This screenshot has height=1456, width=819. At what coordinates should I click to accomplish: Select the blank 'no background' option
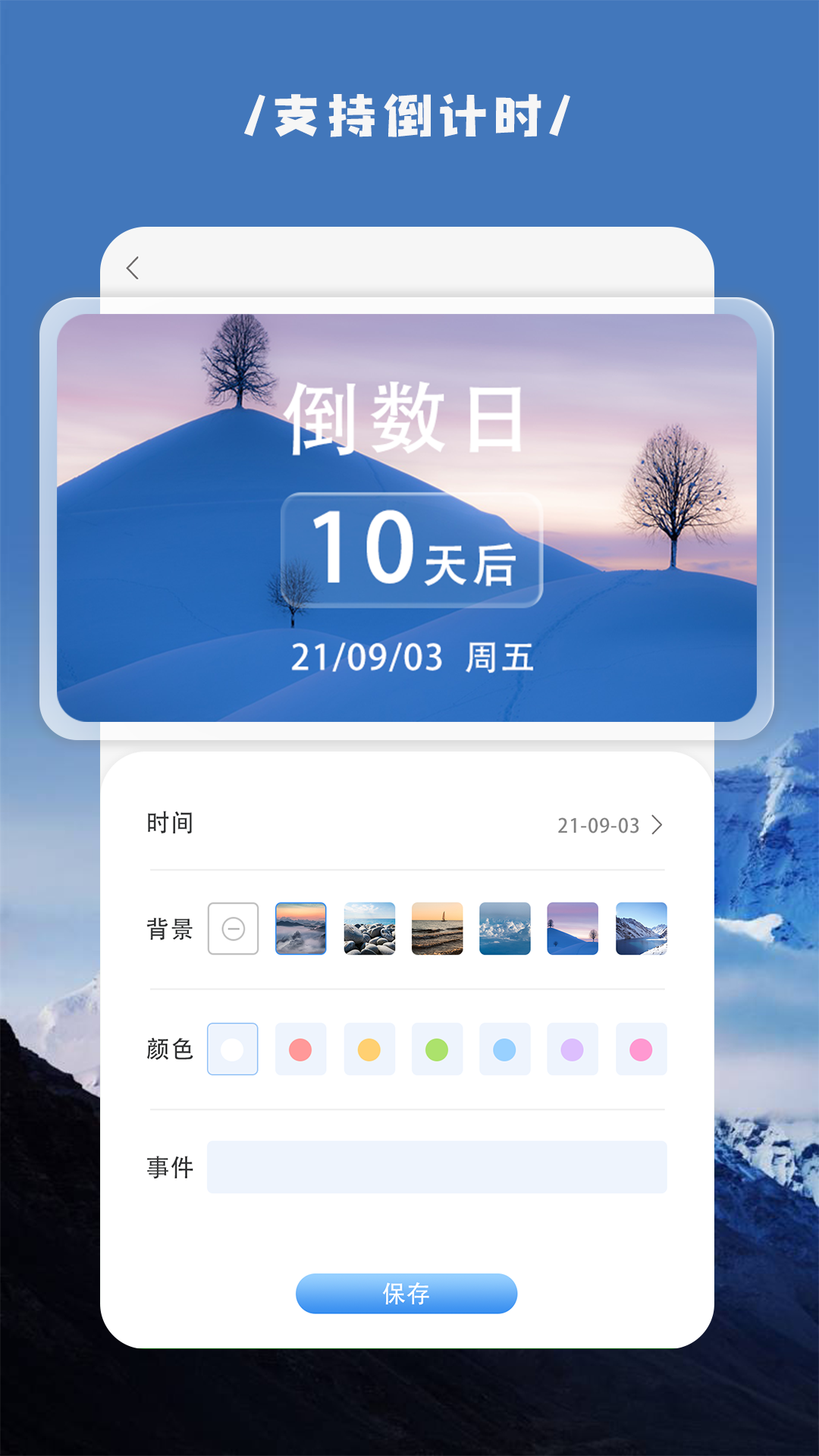[233, 928]
